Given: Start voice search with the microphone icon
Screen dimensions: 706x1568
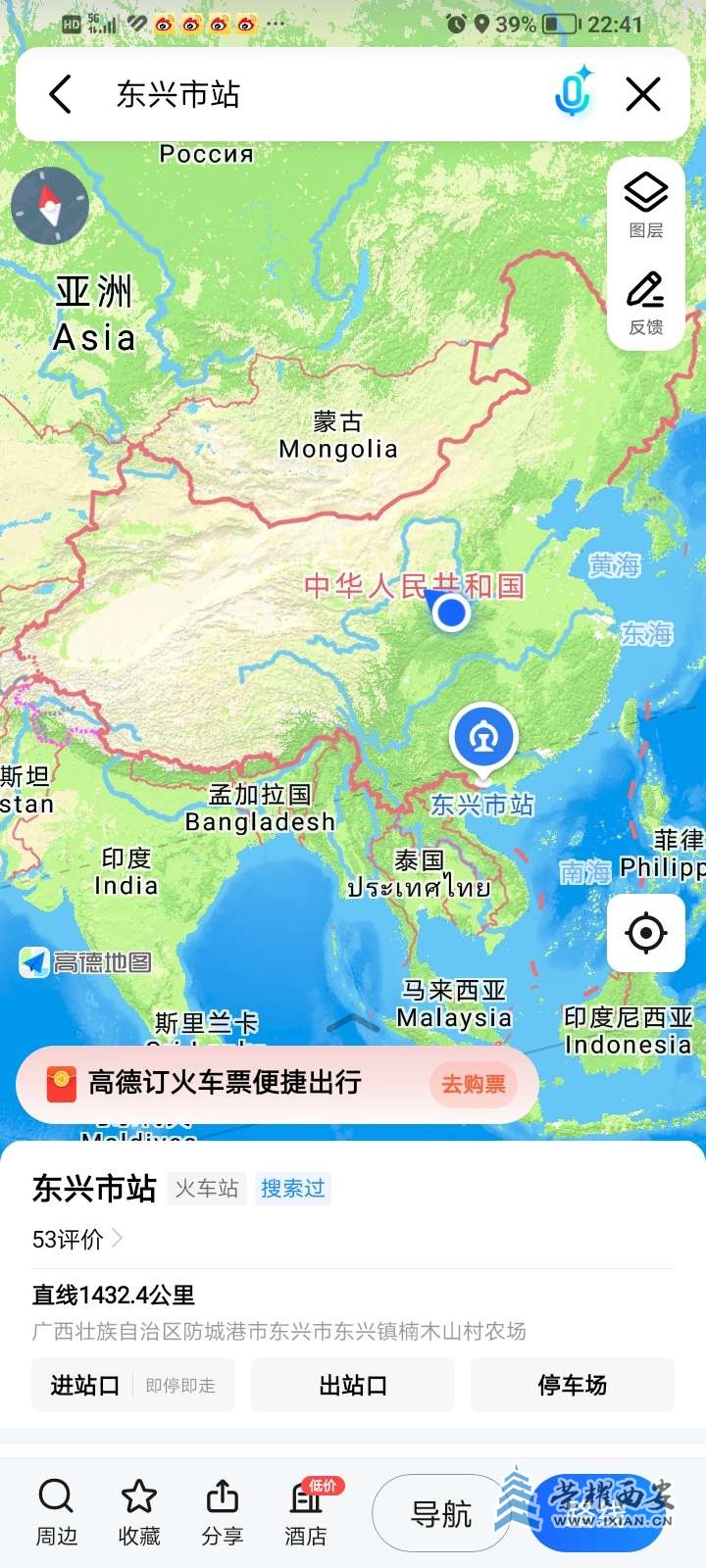Looking at the screenshot, I should (x=573, y=93).
